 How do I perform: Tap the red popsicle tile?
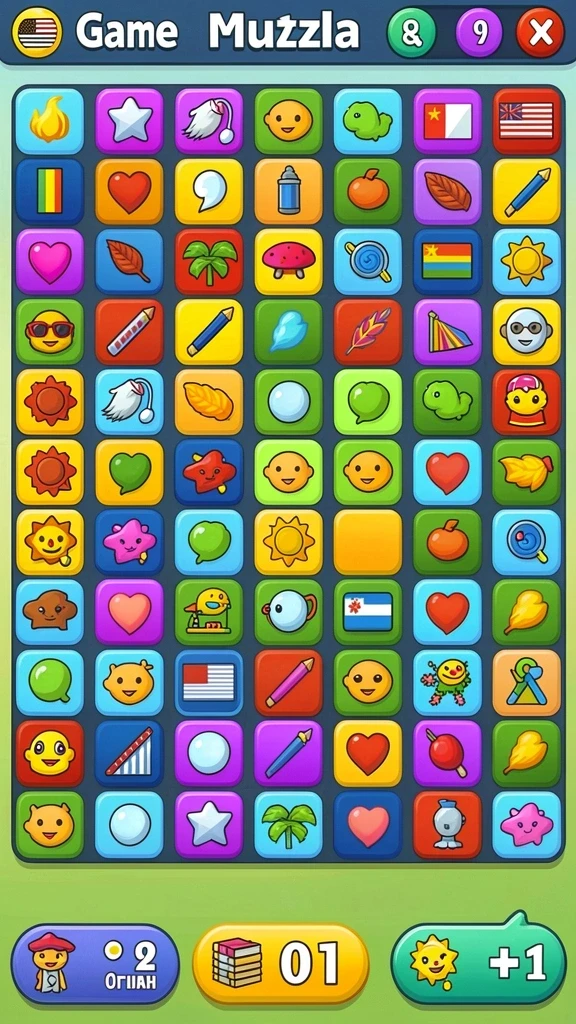[447, 753]
